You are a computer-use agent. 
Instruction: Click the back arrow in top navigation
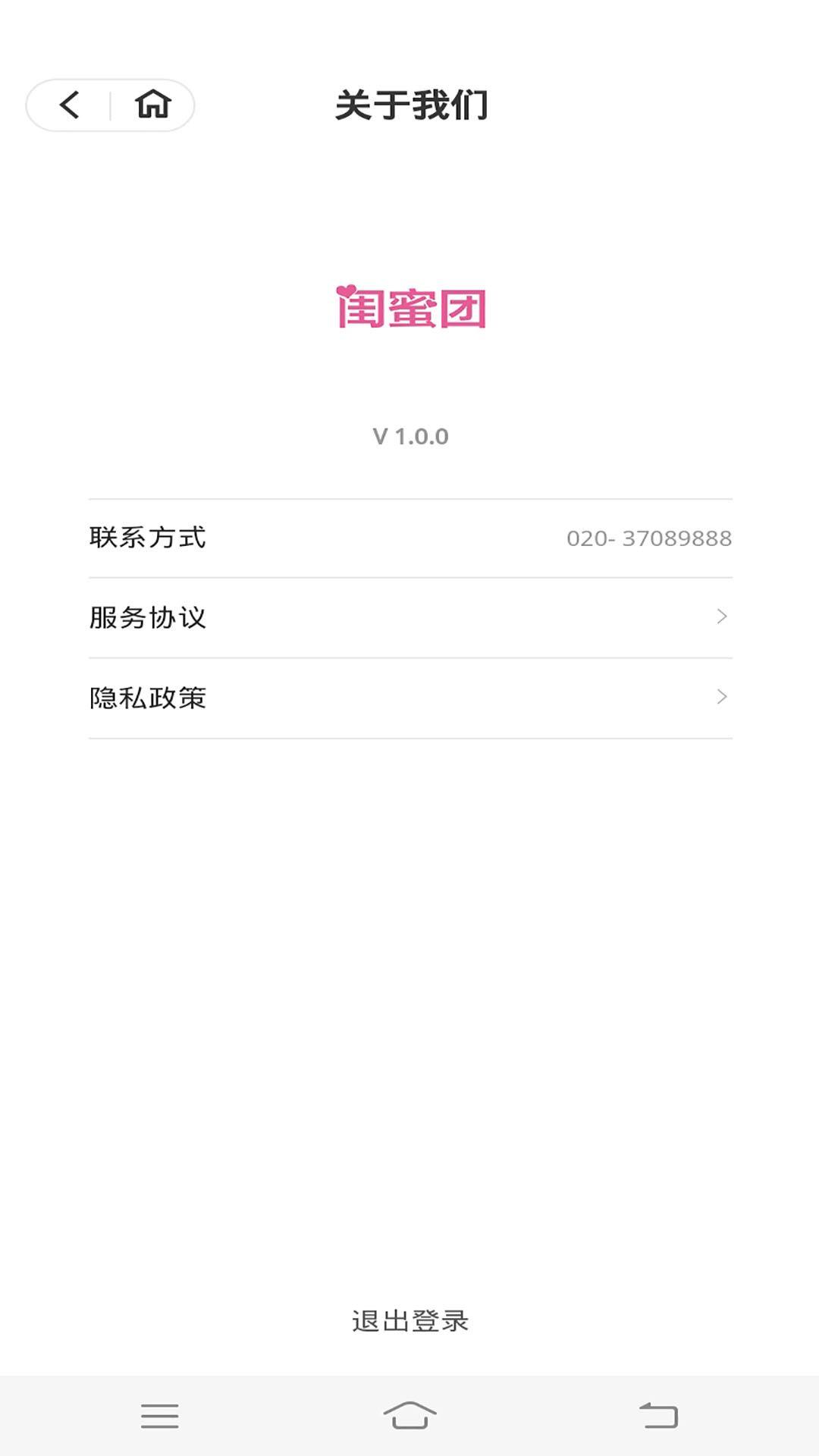point(70,106)
